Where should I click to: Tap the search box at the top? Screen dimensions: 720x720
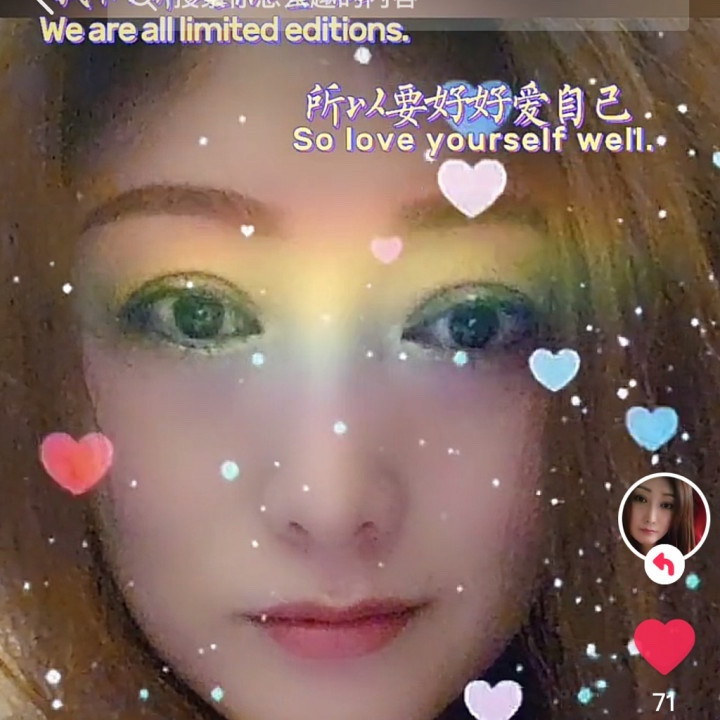[398, 14]
